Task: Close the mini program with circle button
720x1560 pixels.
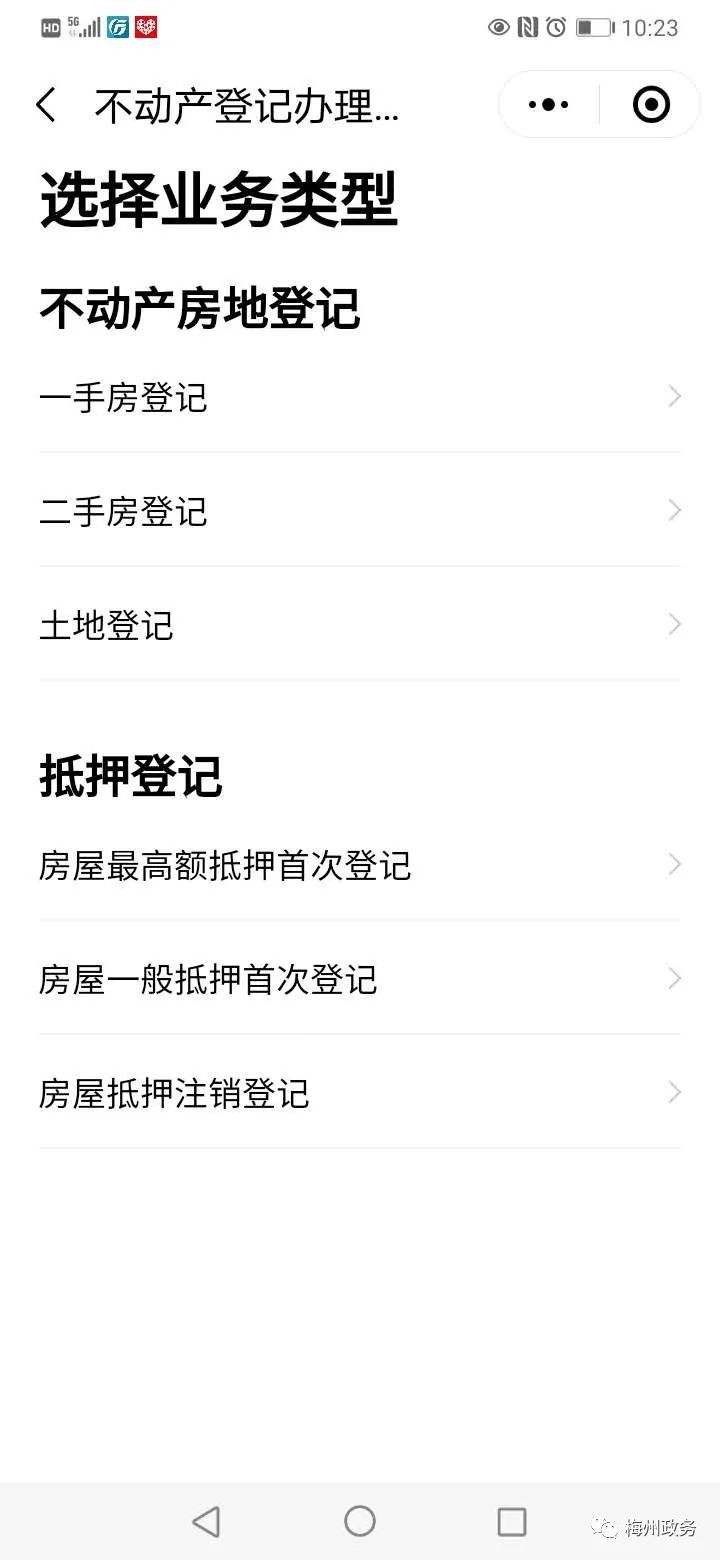Action: click(651, 104)
